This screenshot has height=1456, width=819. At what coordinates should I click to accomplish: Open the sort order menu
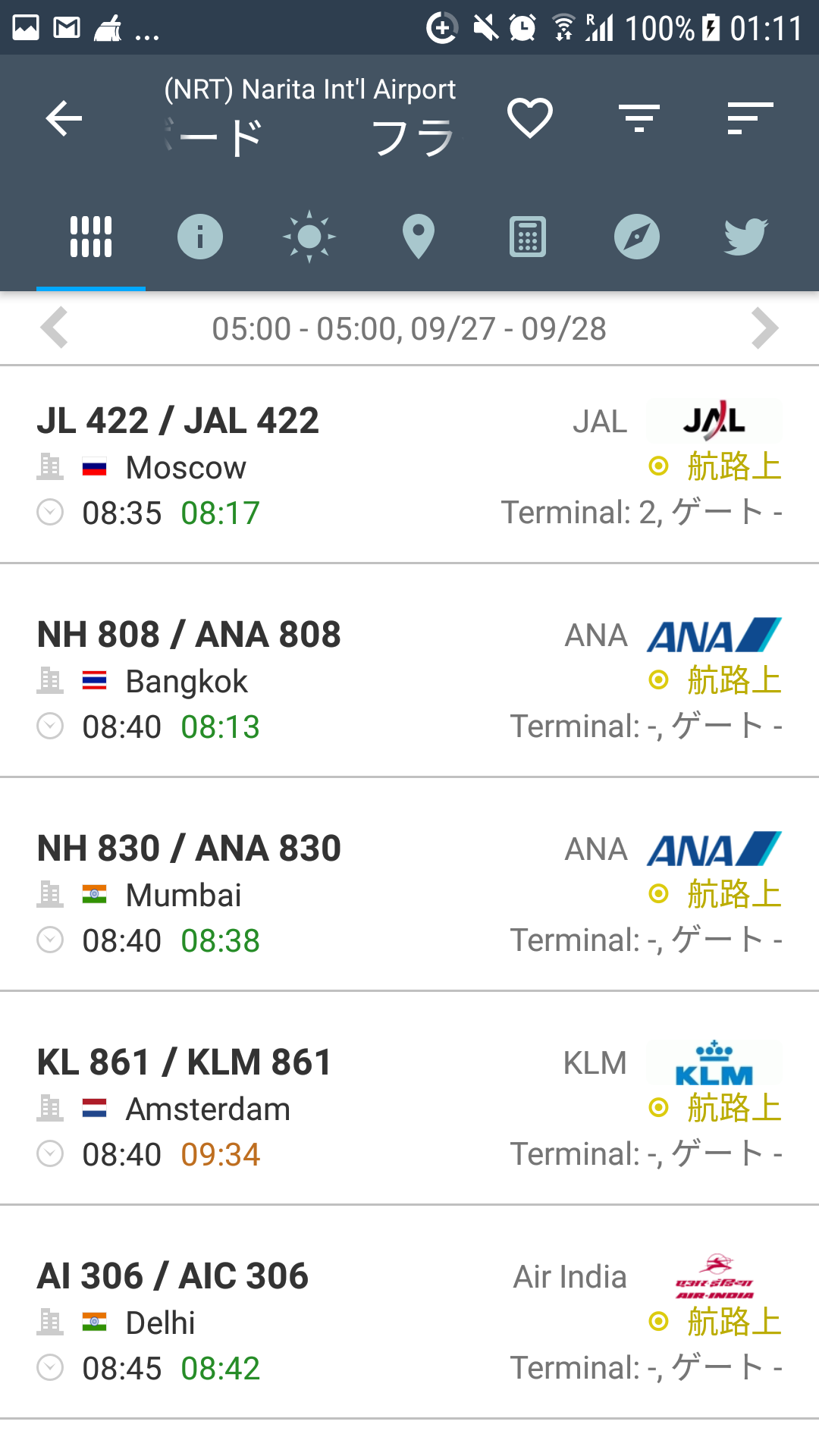[749, 119]
